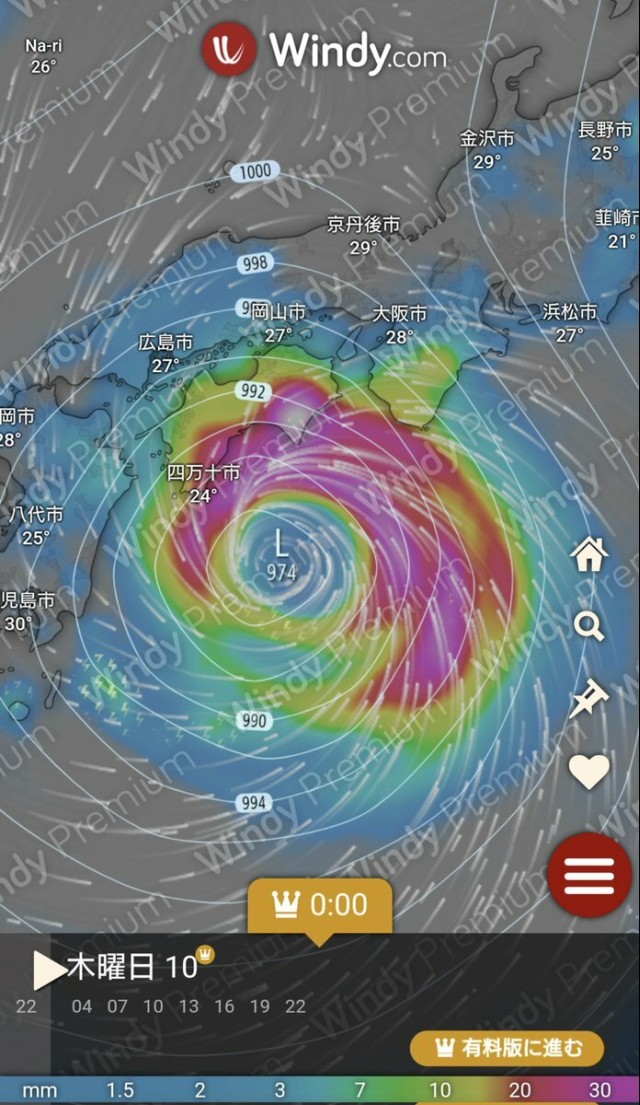Drop a pin on the map
Viewport: 640px width, 1105px height.
coord(589,699)
